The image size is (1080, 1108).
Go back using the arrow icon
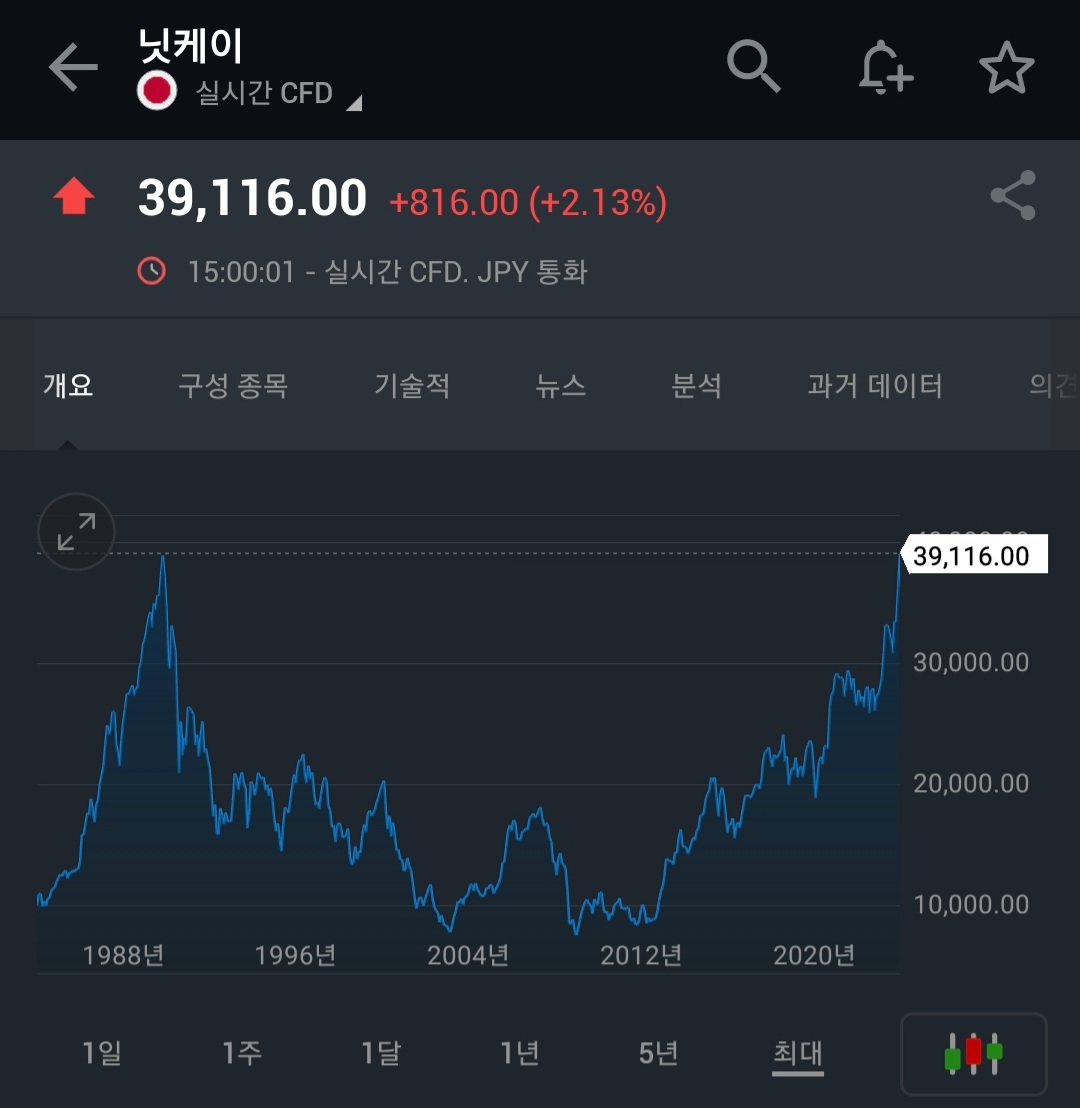73,69
